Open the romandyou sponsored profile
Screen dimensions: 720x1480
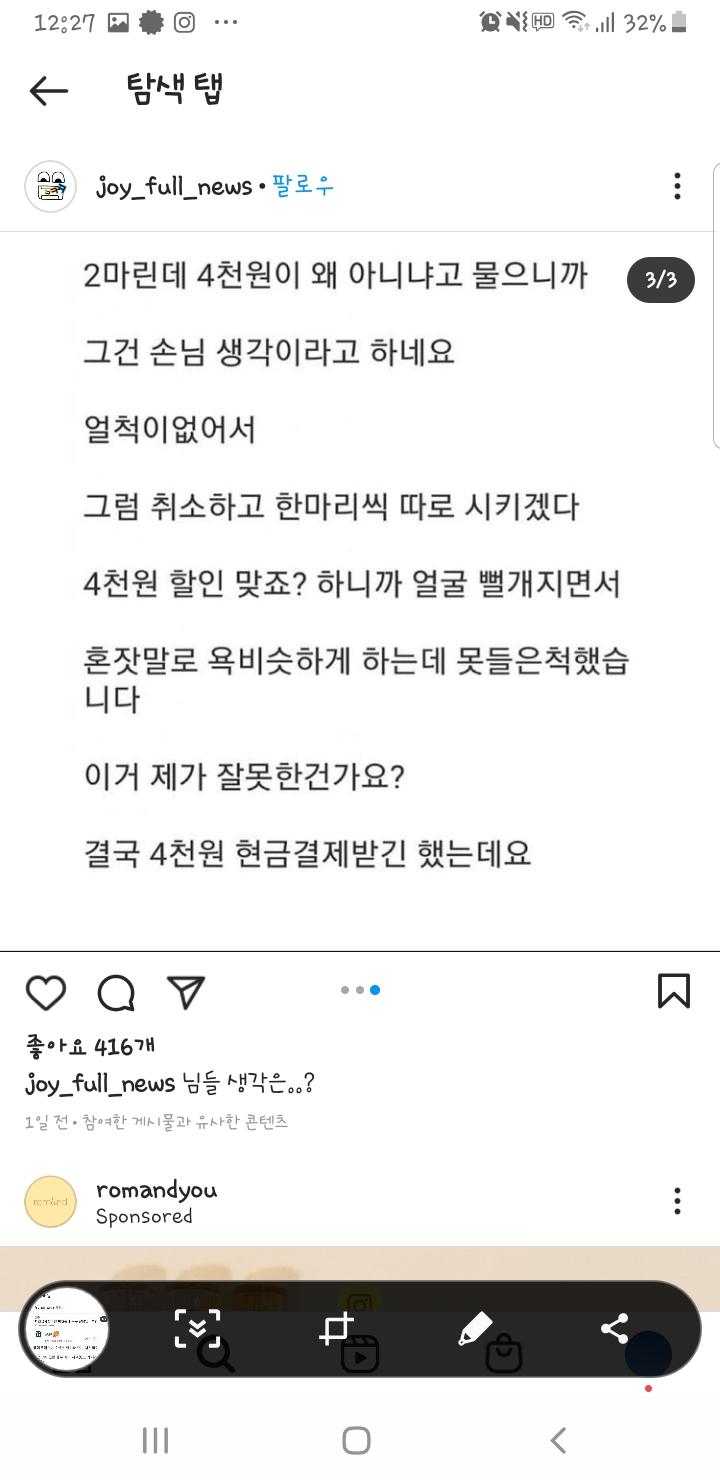click(156, 1189)
